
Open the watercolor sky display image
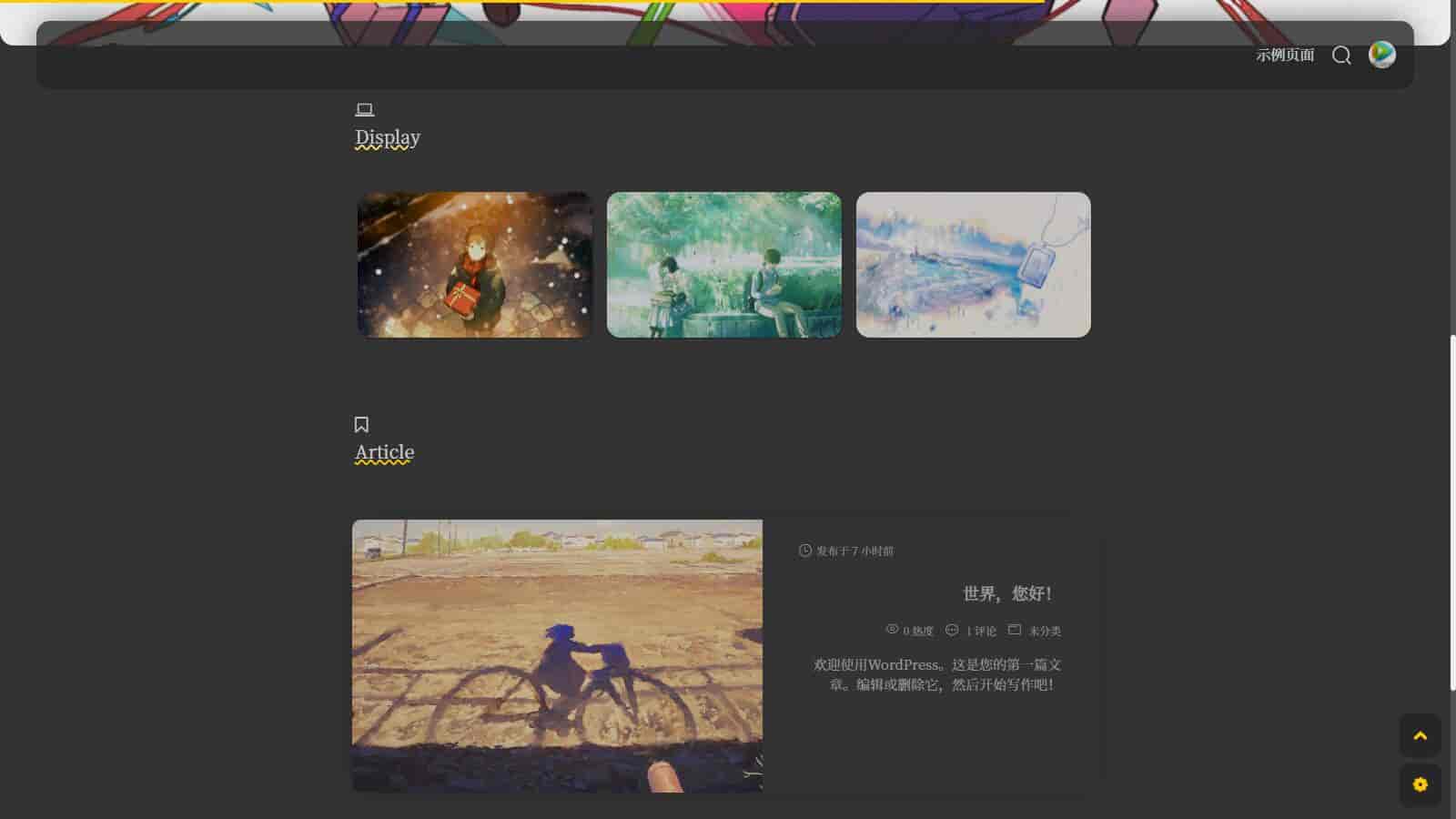(x=973, y=265)
